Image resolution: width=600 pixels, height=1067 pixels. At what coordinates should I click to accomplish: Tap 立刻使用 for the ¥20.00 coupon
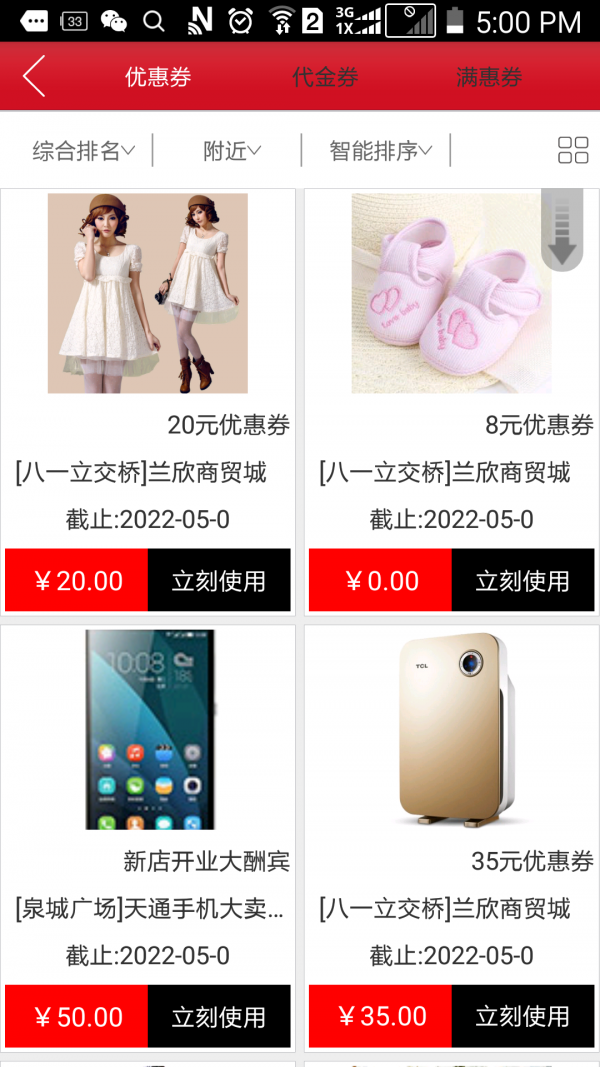point(219,581)
